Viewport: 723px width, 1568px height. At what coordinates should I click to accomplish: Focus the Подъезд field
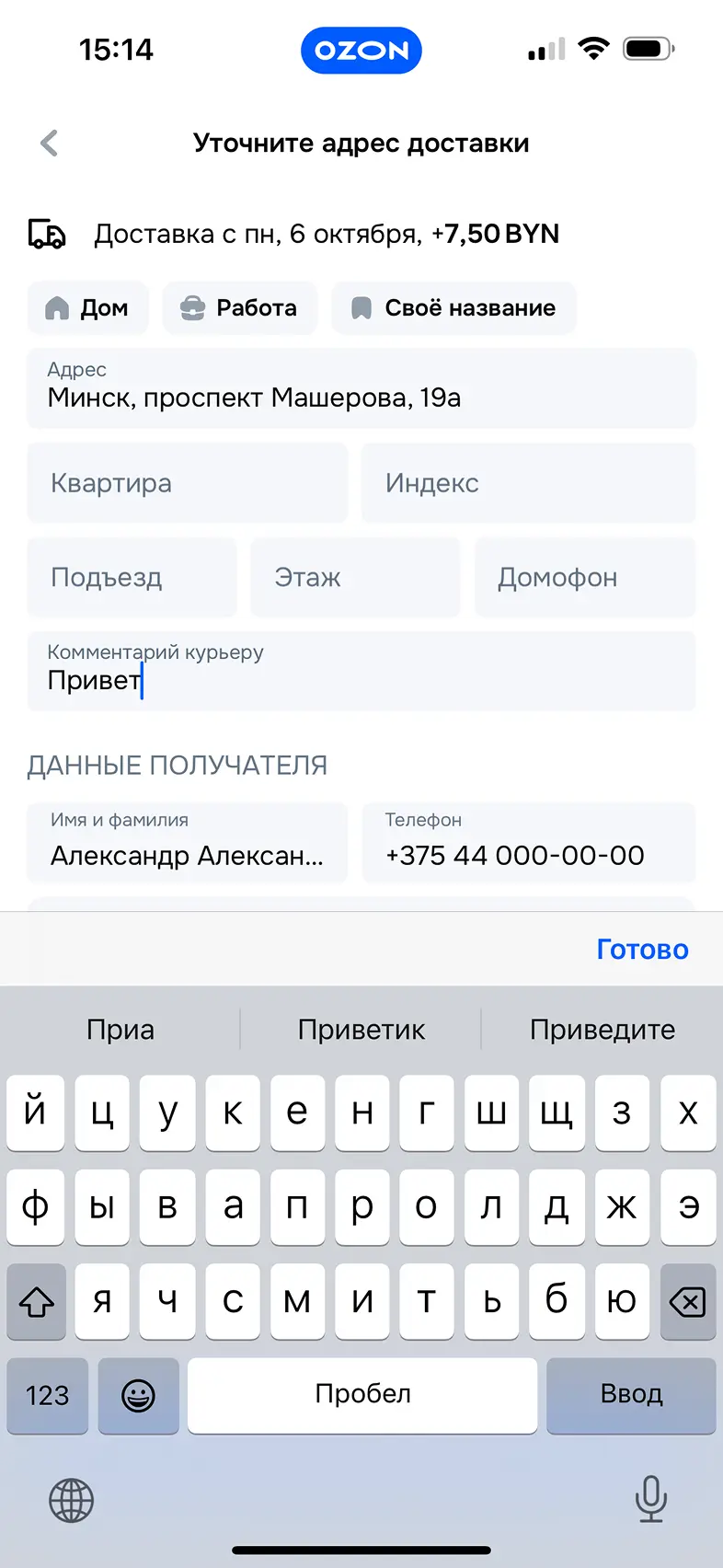pyautogui.click(x=132, y=578)
